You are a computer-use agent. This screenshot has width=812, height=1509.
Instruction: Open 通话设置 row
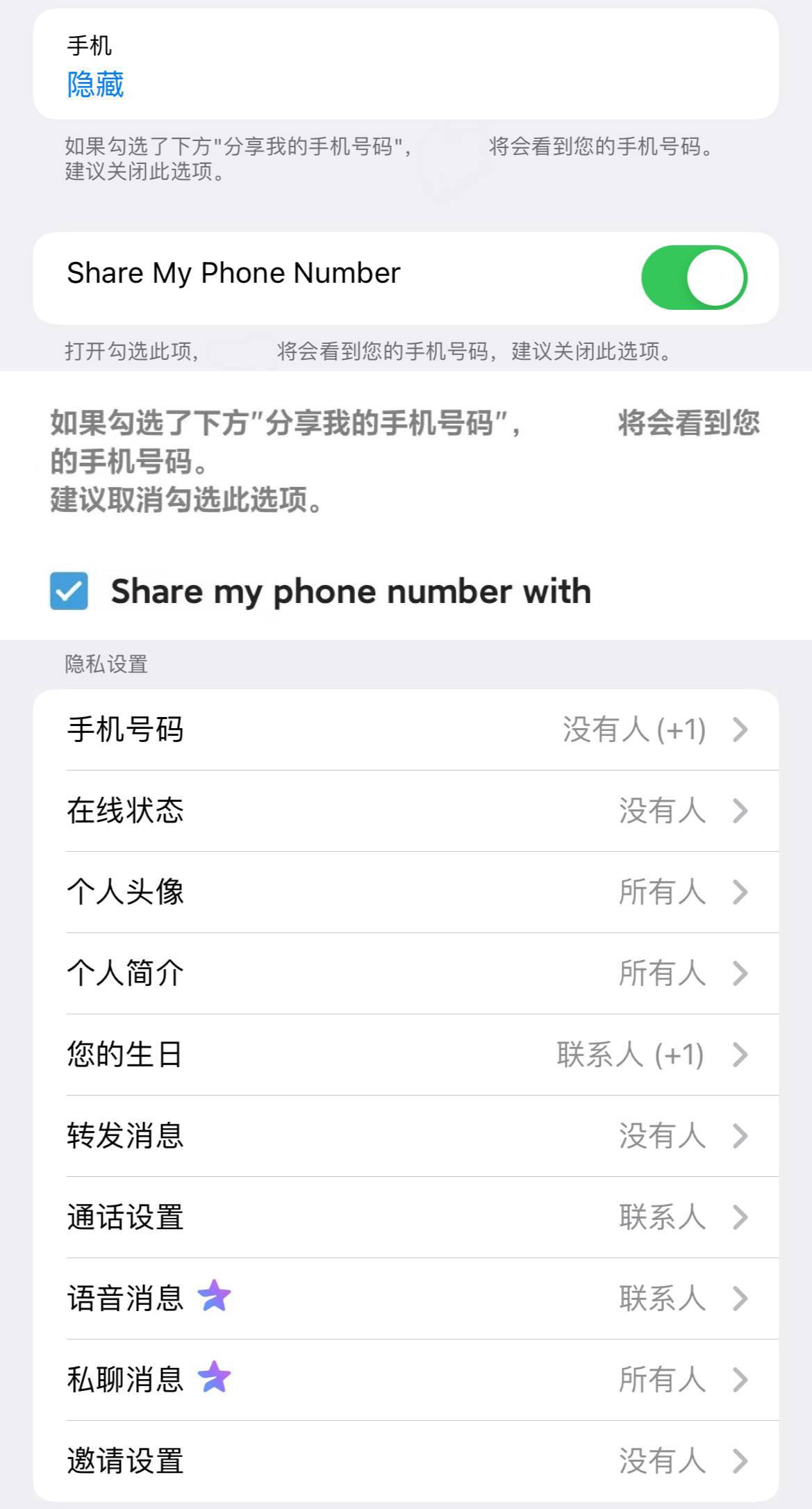tap(406, 1217)
